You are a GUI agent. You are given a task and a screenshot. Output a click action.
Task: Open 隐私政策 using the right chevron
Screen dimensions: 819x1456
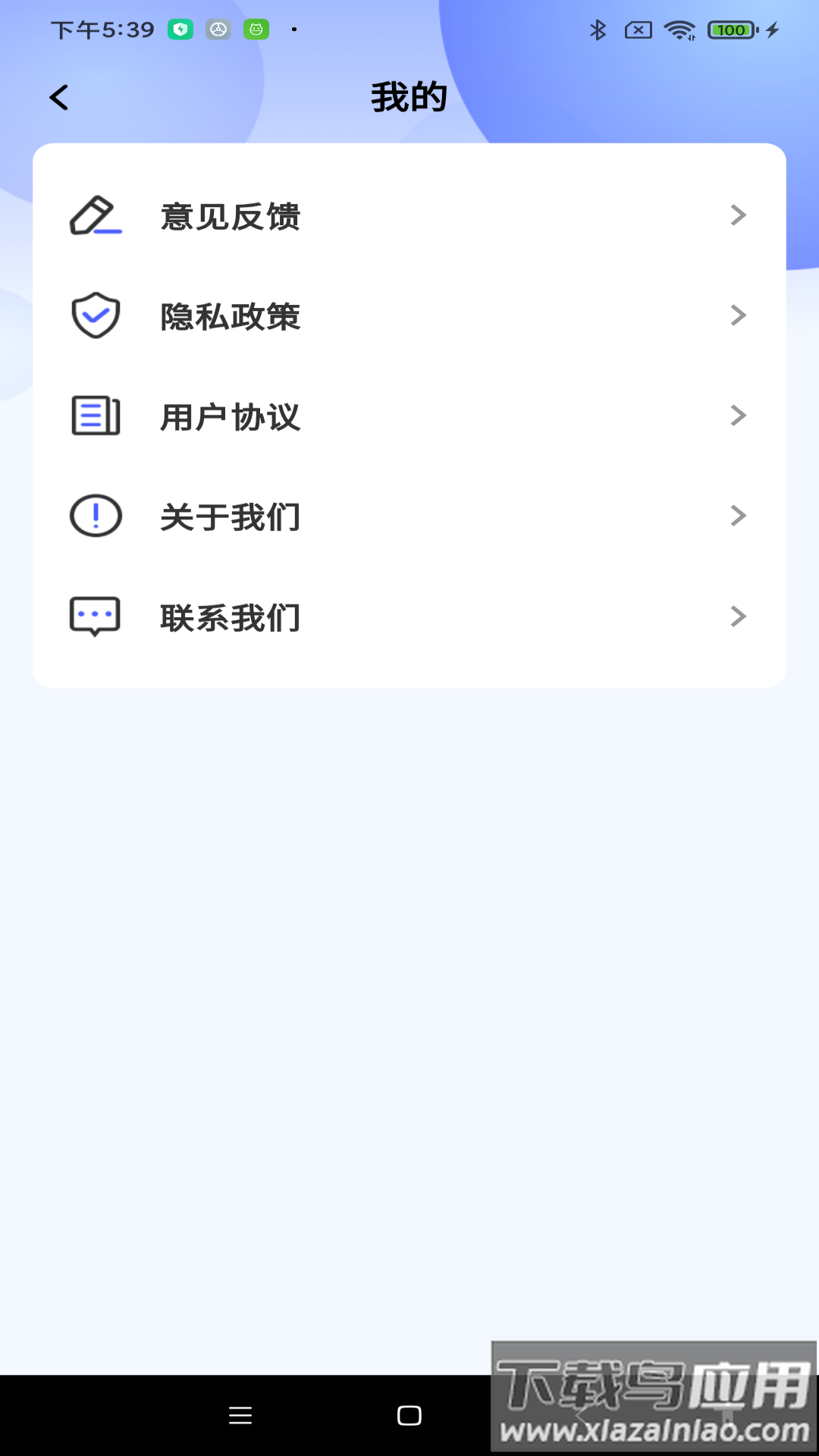coord(738,315)
